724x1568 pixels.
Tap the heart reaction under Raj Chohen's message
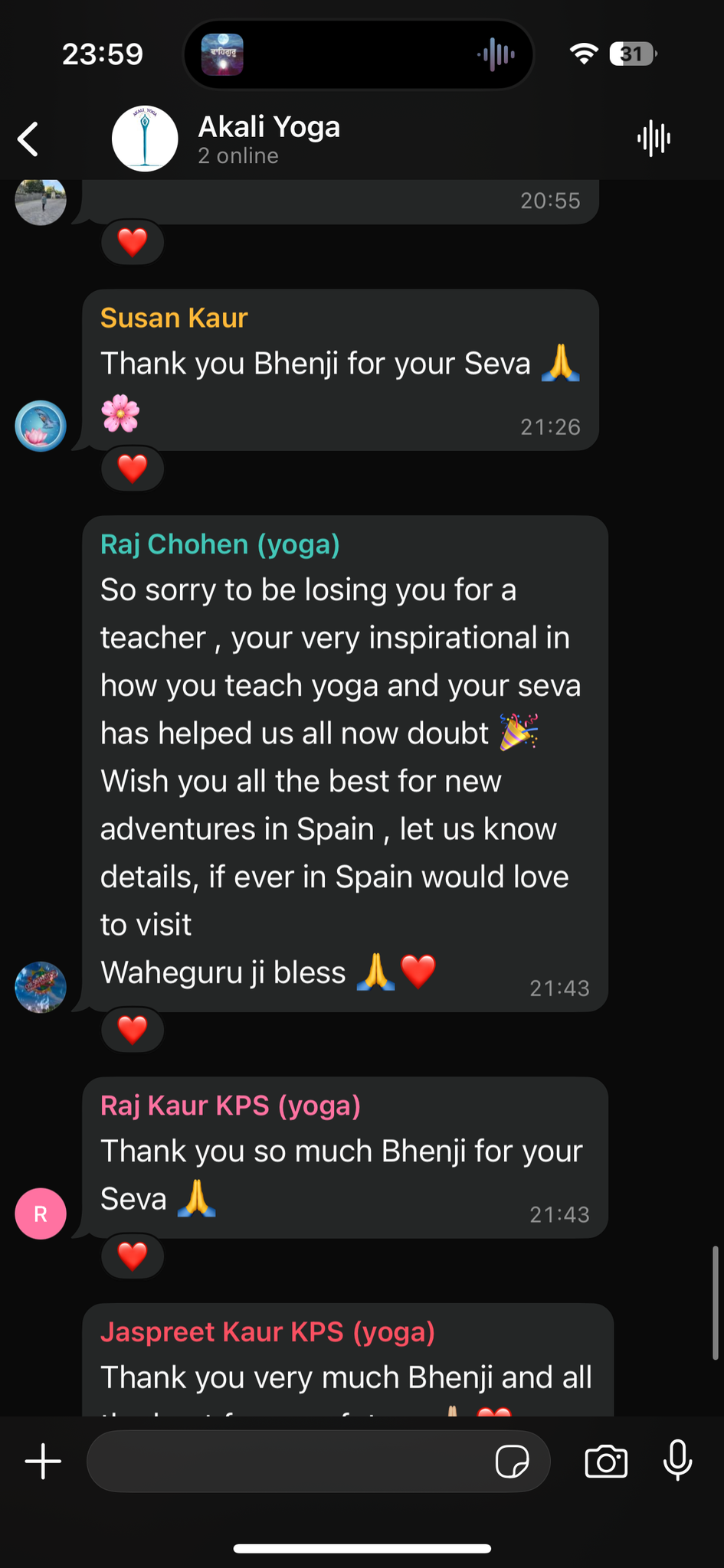(x=133, y=1030)
